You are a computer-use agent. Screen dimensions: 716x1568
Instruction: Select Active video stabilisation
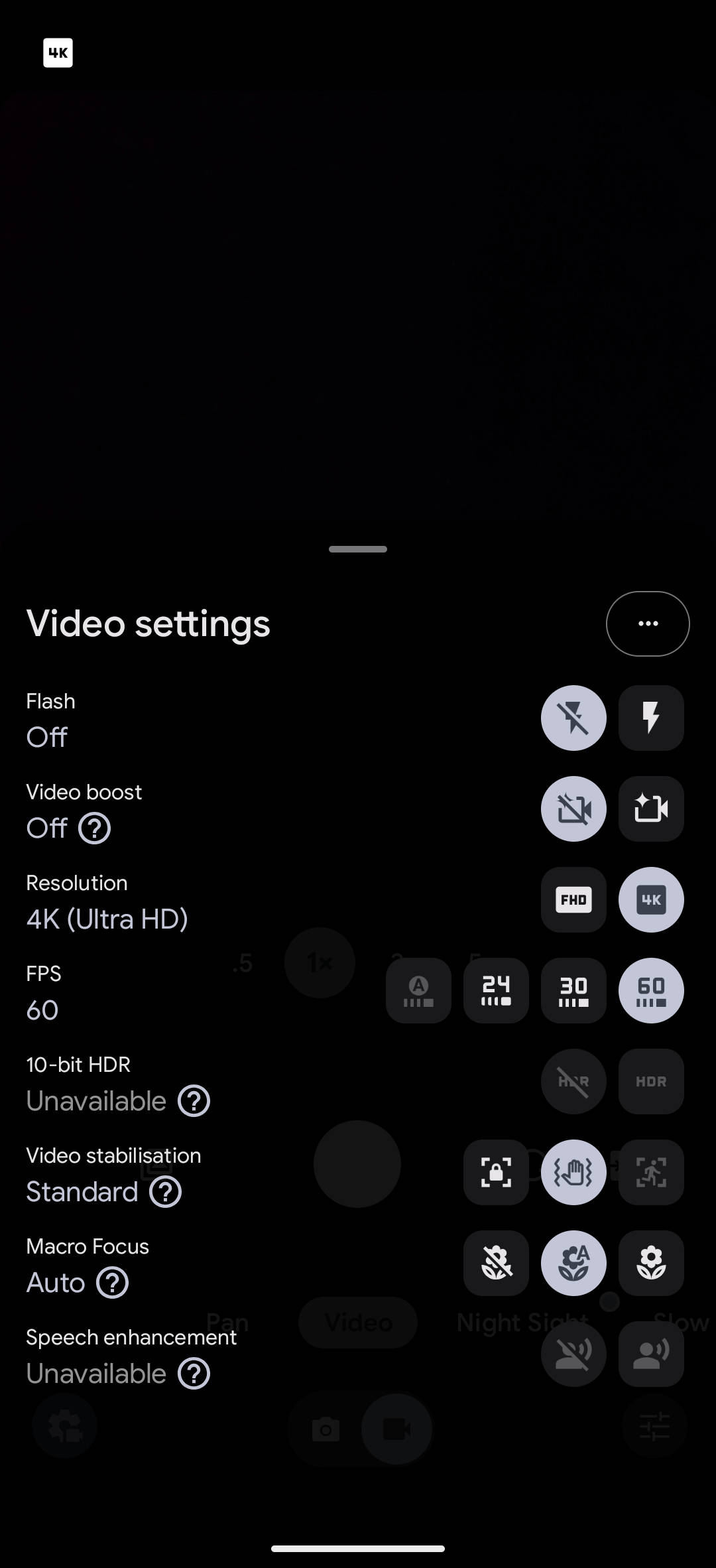[x=651, y=1172]
